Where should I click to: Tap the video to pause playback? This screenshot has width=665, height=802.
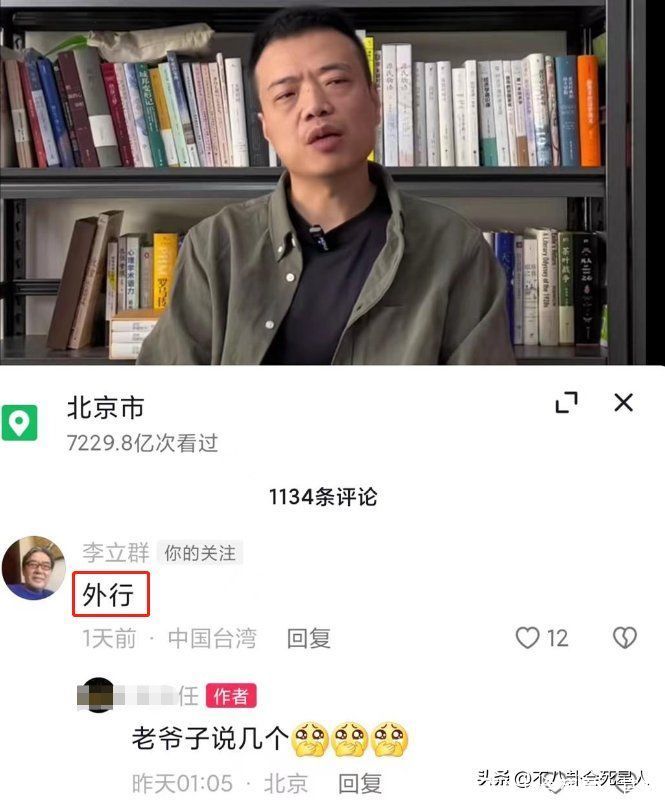332,182
